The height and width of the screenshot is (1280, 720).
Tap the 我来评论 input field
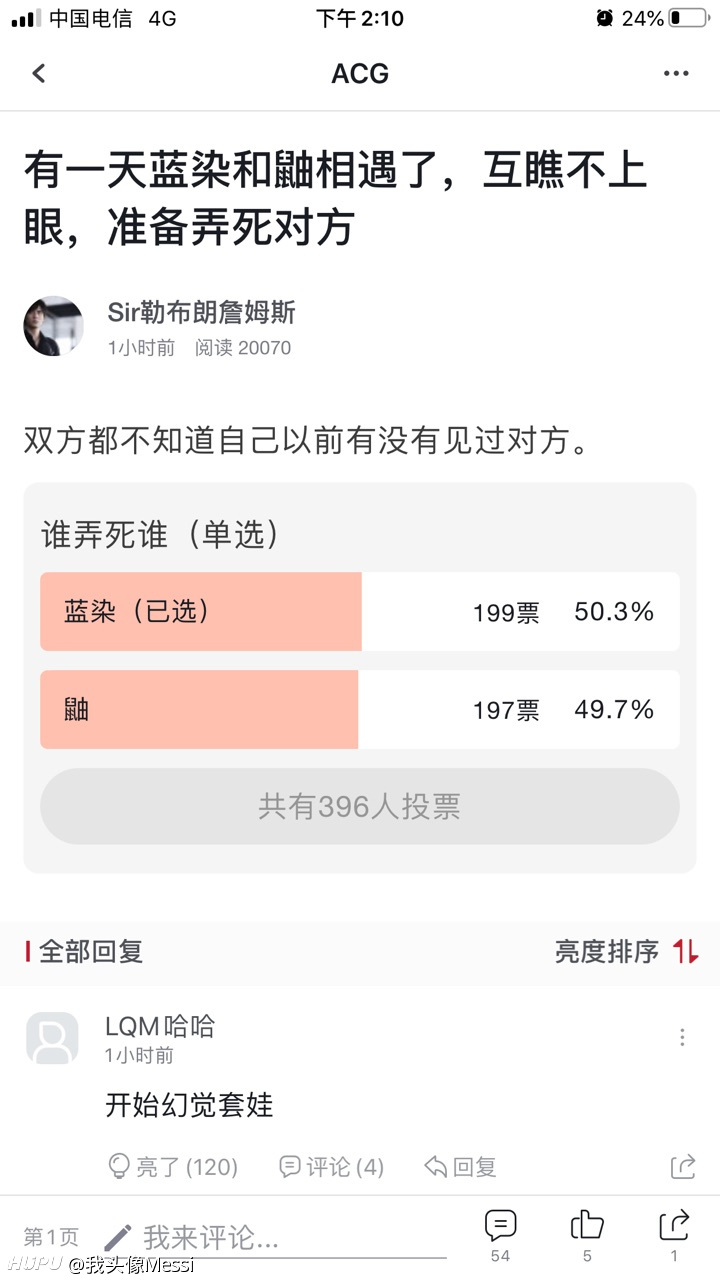(x=275, y=1238)
